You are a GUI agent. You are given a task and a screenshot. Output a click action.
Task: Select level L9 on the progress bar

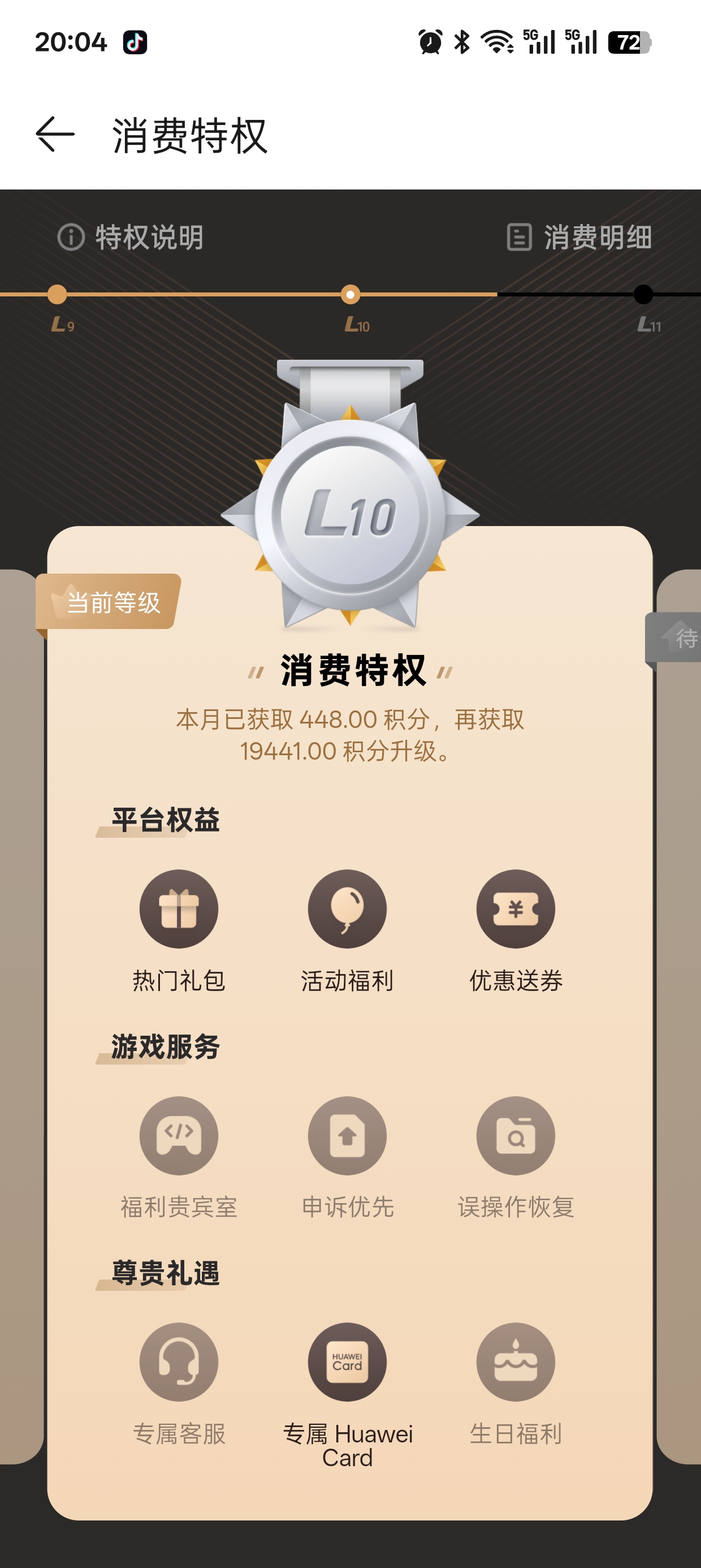pyautogui.click(x=57, y=295)
